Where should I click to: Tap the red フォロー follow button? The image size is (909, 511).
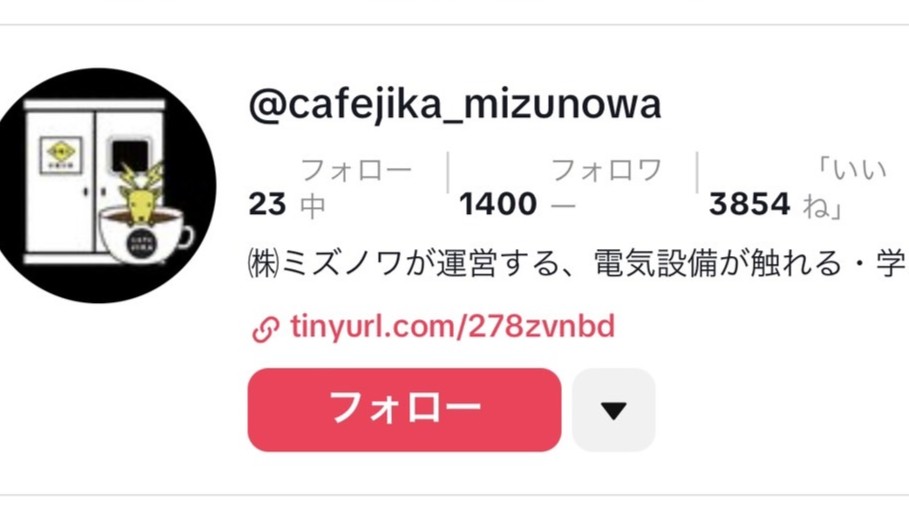(404, 409)
